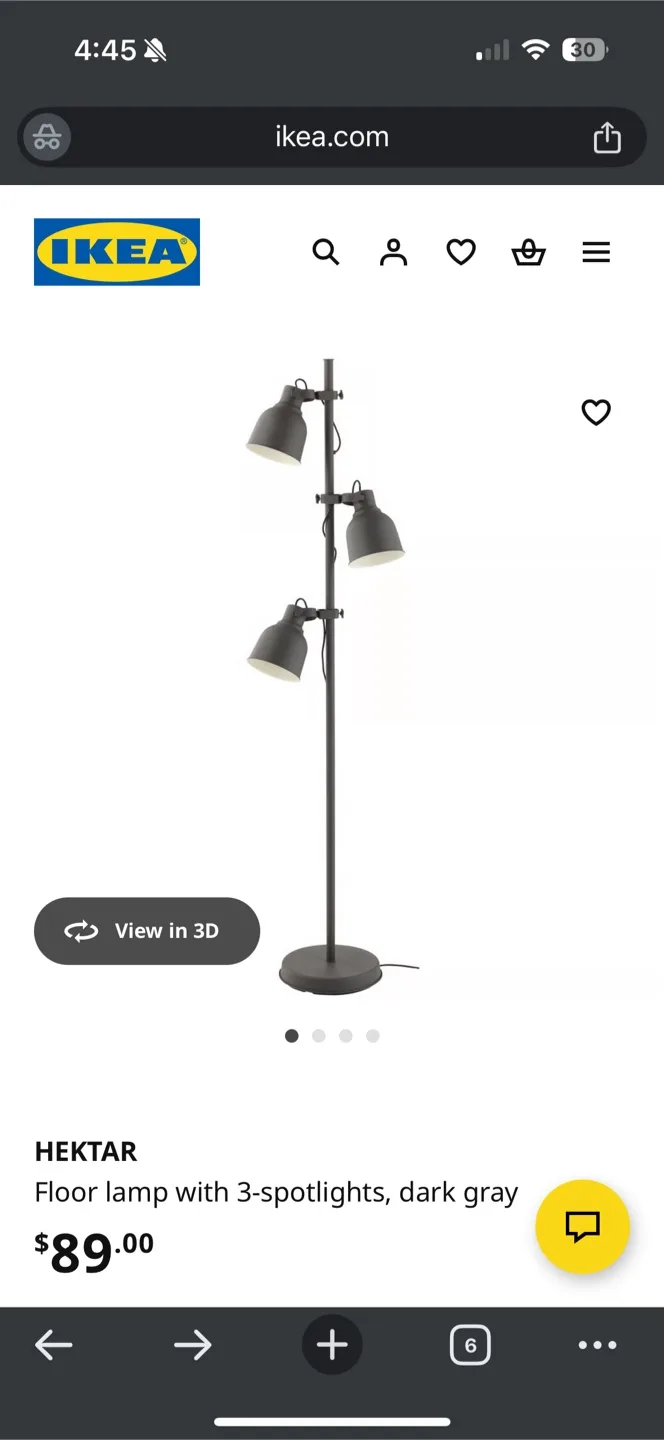Open a new browser tab
The image size is (664, 1440).
point(332,1345)
